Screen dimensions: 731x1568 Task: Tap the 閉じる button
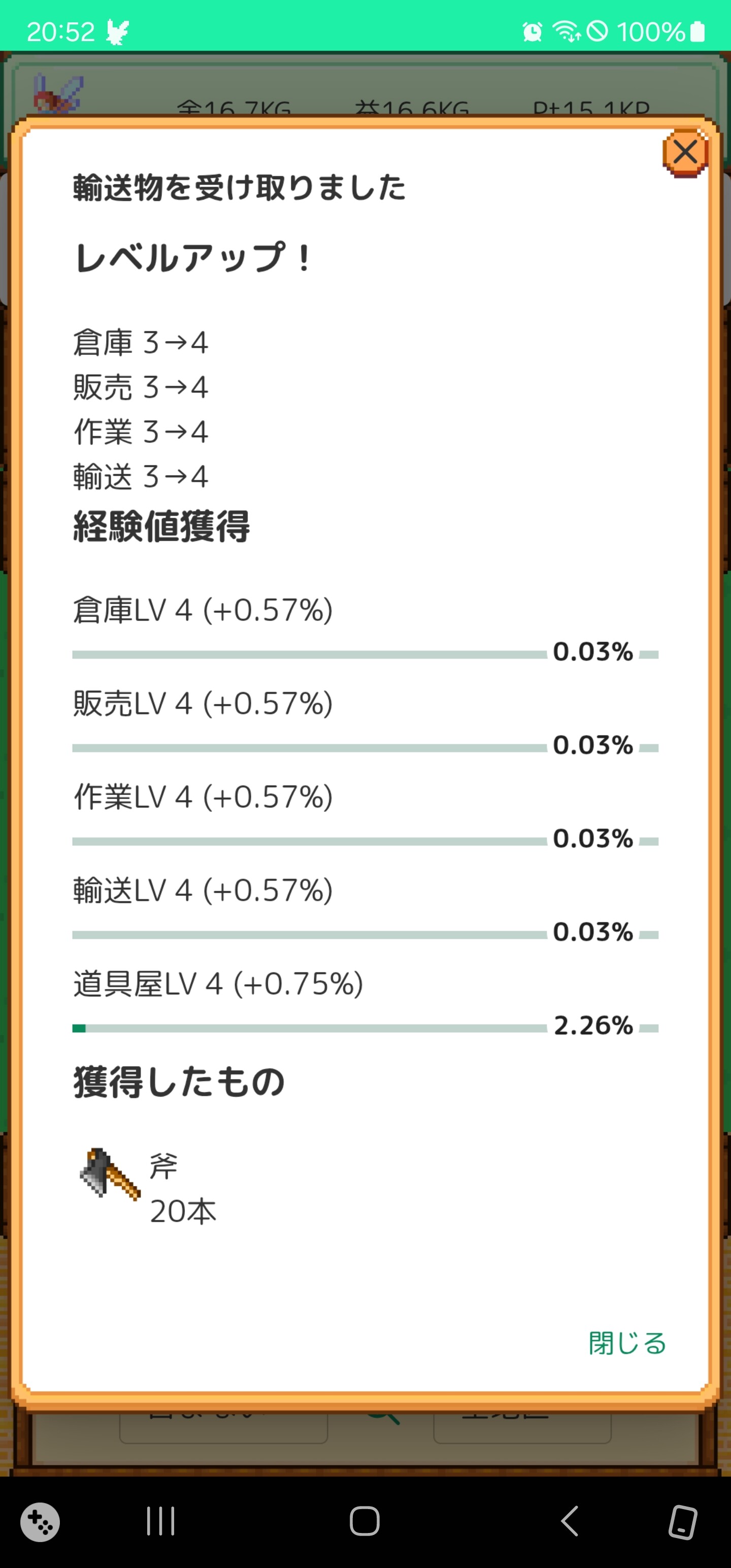point(627,1343)
